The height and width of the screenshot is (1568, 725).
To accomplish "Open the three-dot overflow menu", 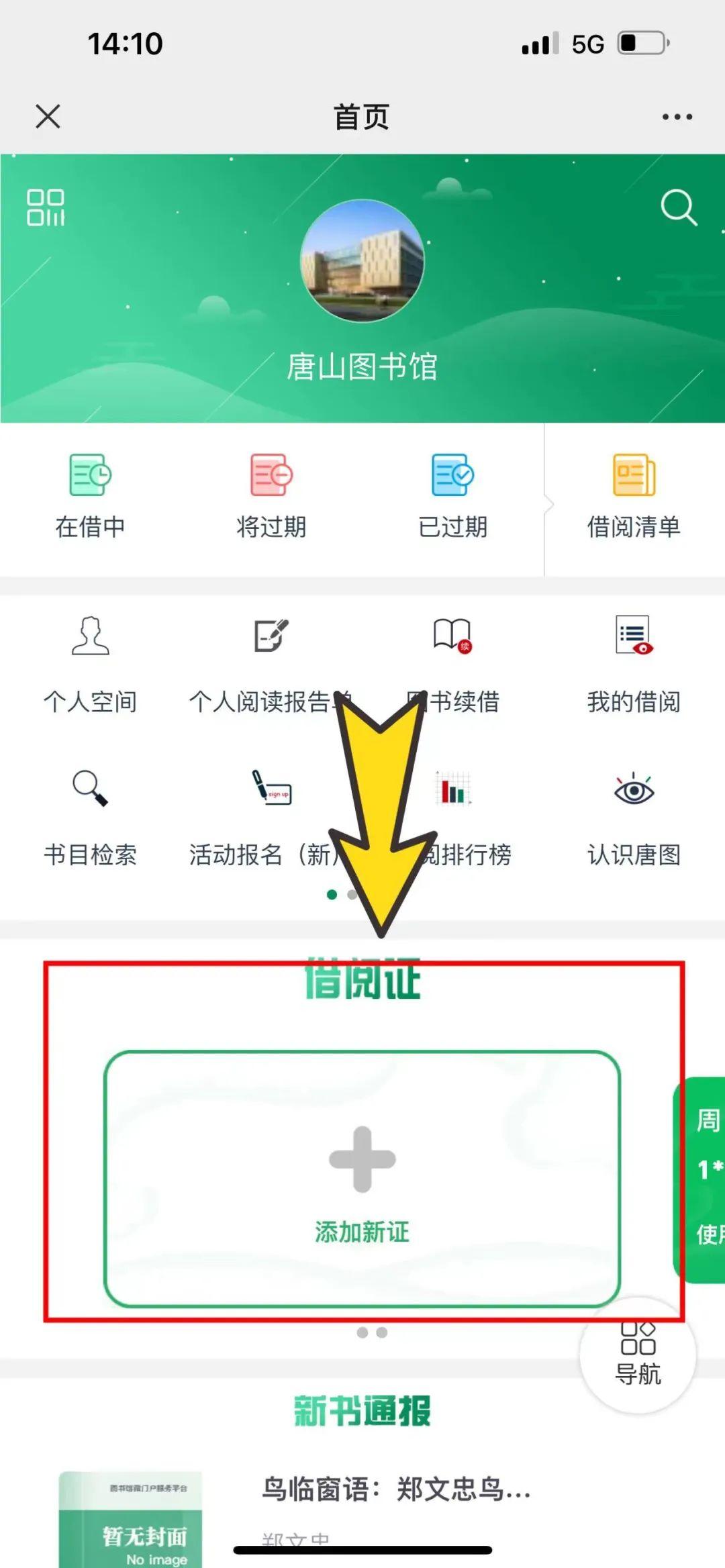I will point(677,117).
